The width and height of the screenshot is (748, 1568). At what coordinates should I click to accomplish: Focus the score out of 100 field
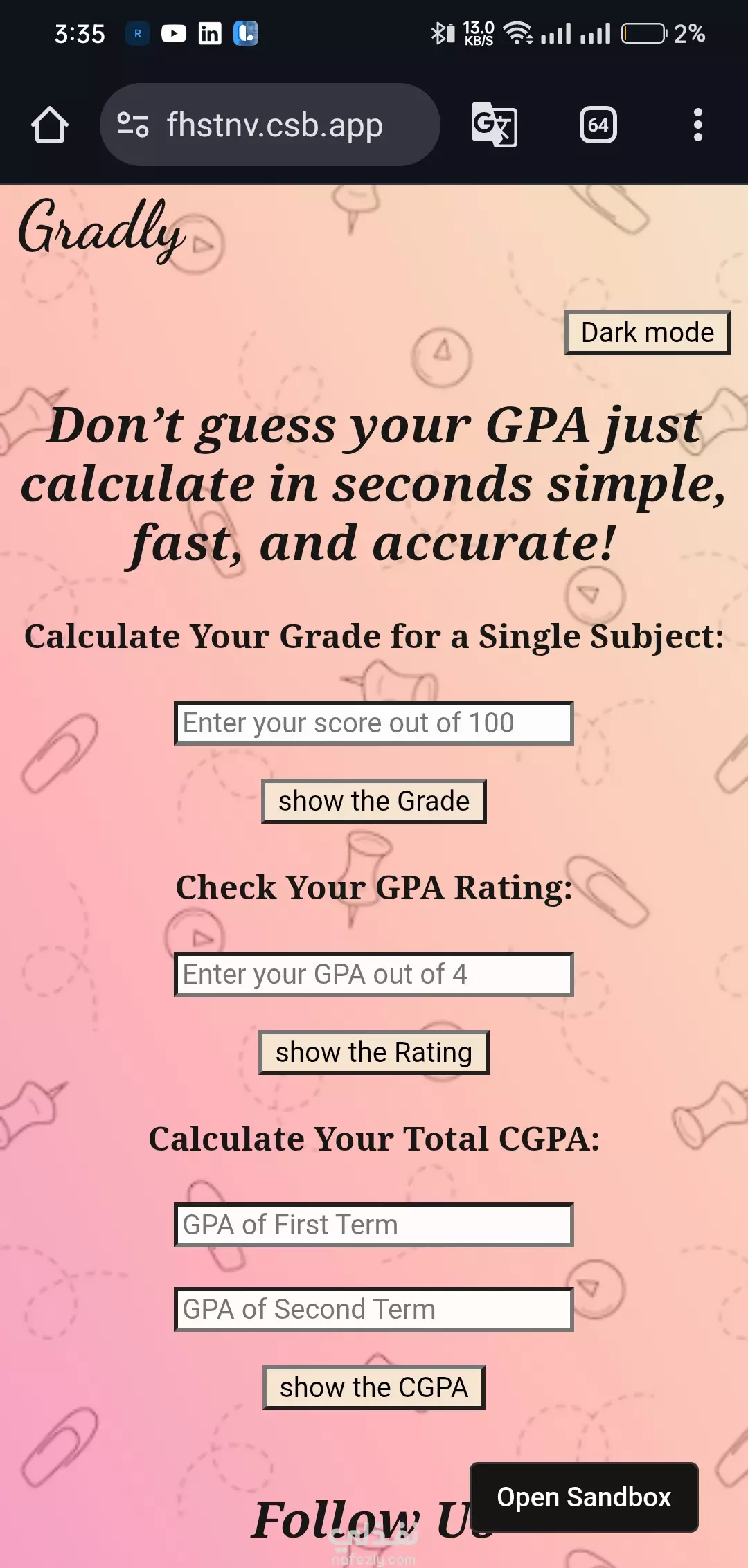pyautogui.click(x=374, y=723)
